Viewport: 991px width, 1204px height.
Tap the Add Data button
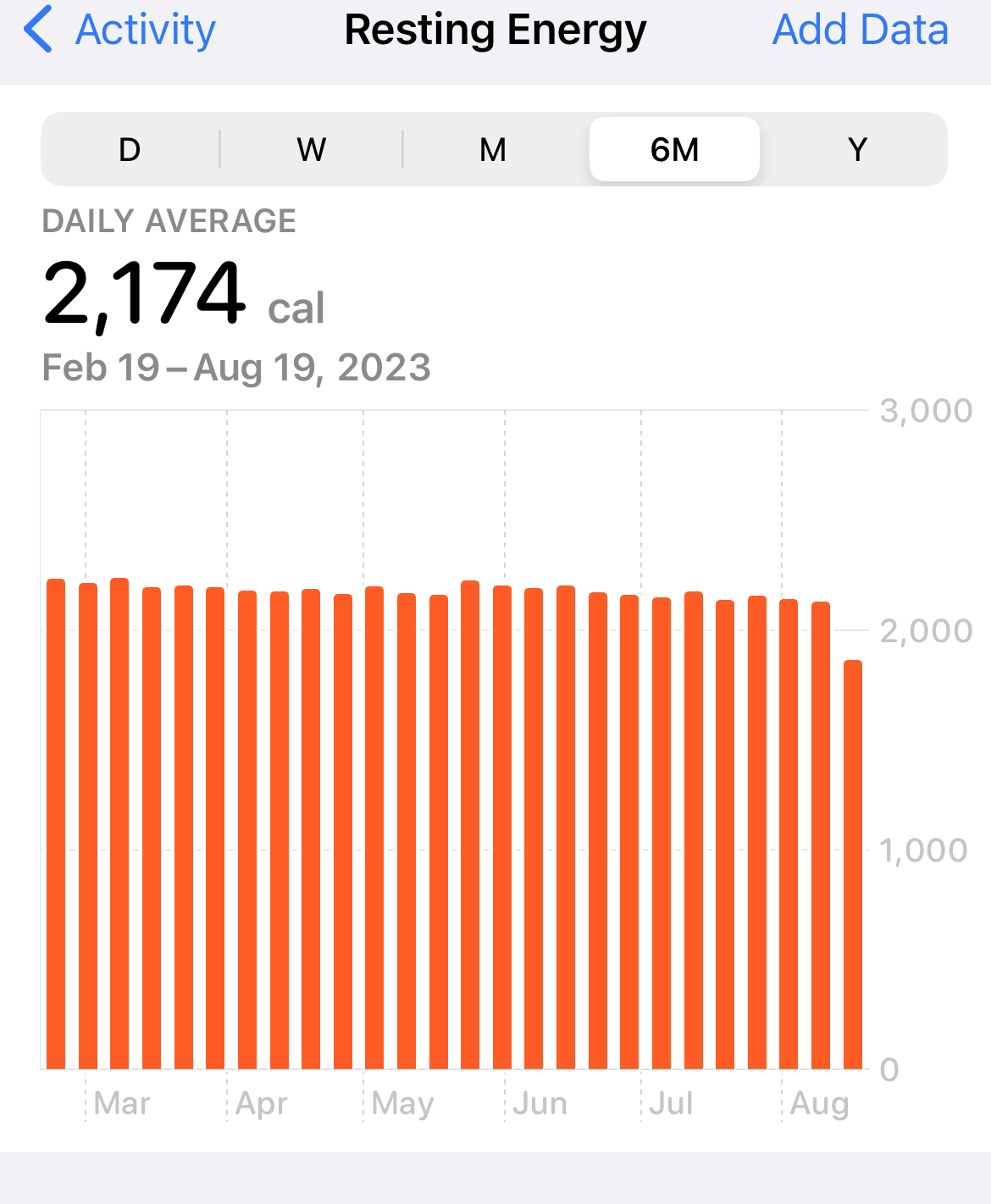pos(859,29)
